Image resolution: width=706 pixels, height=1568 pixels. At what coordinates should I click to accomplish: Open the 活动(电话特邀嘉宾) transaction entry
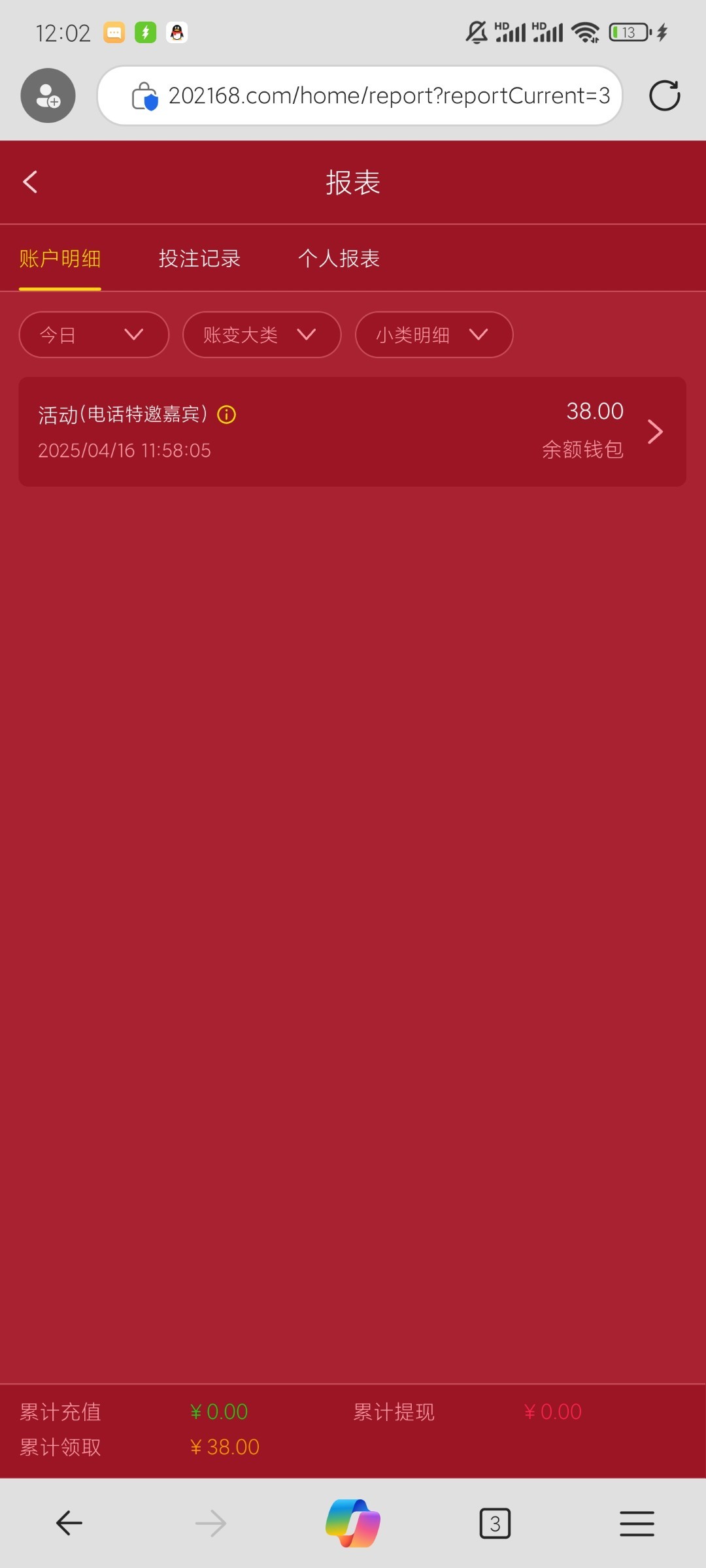[353, 432]
